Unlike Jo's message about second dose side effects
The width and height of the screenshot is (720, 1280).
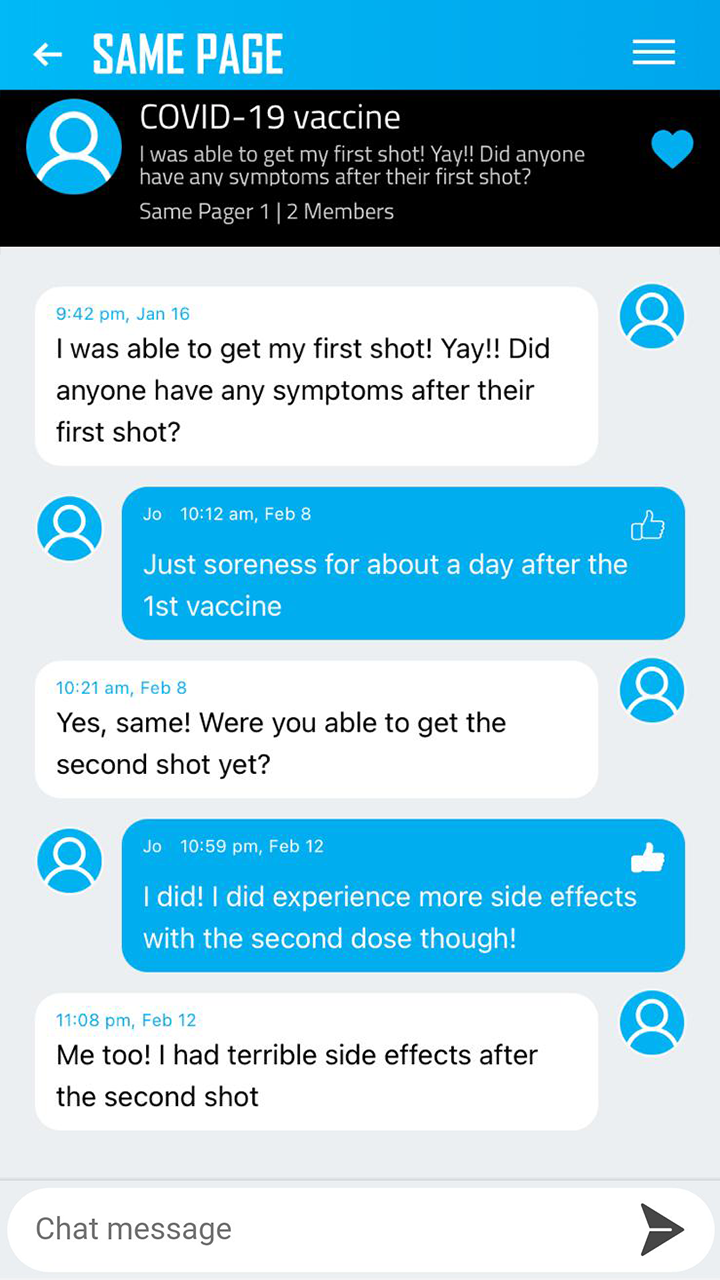coord(648,857)
